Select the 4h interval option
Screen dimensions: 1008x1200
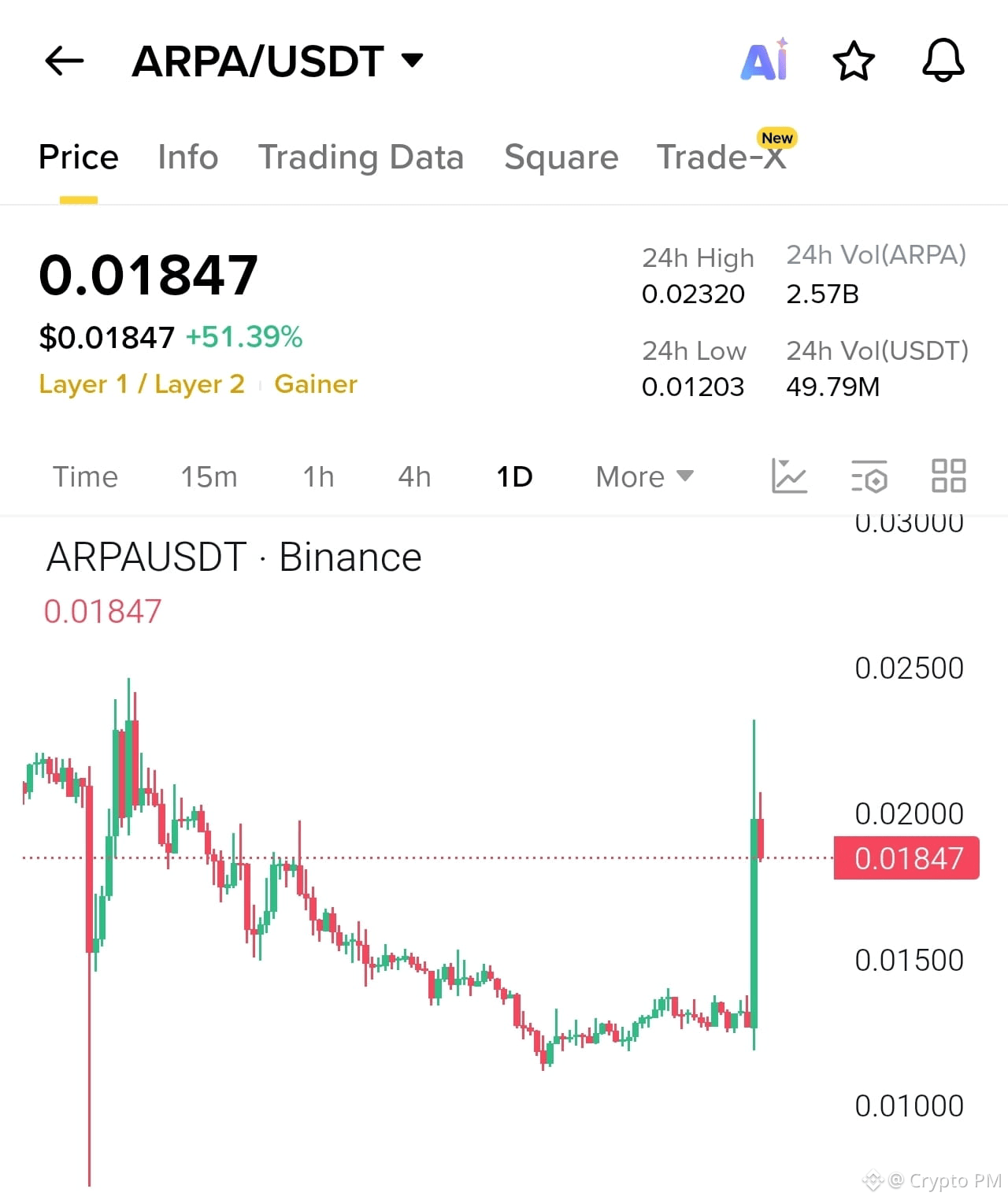pos(413,476)
